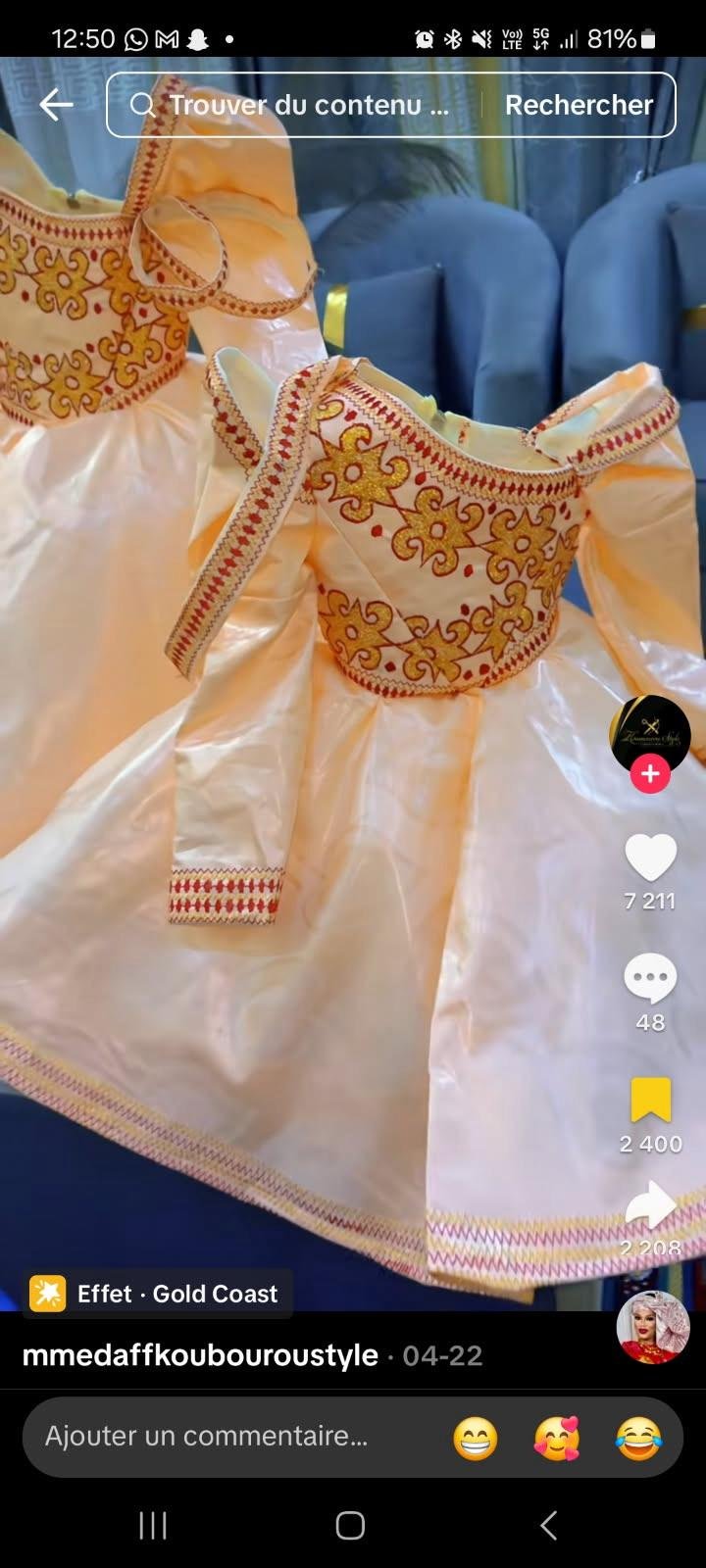Go to the home screen
This screenshot has width=706, height=1568.
[350, 1526]
